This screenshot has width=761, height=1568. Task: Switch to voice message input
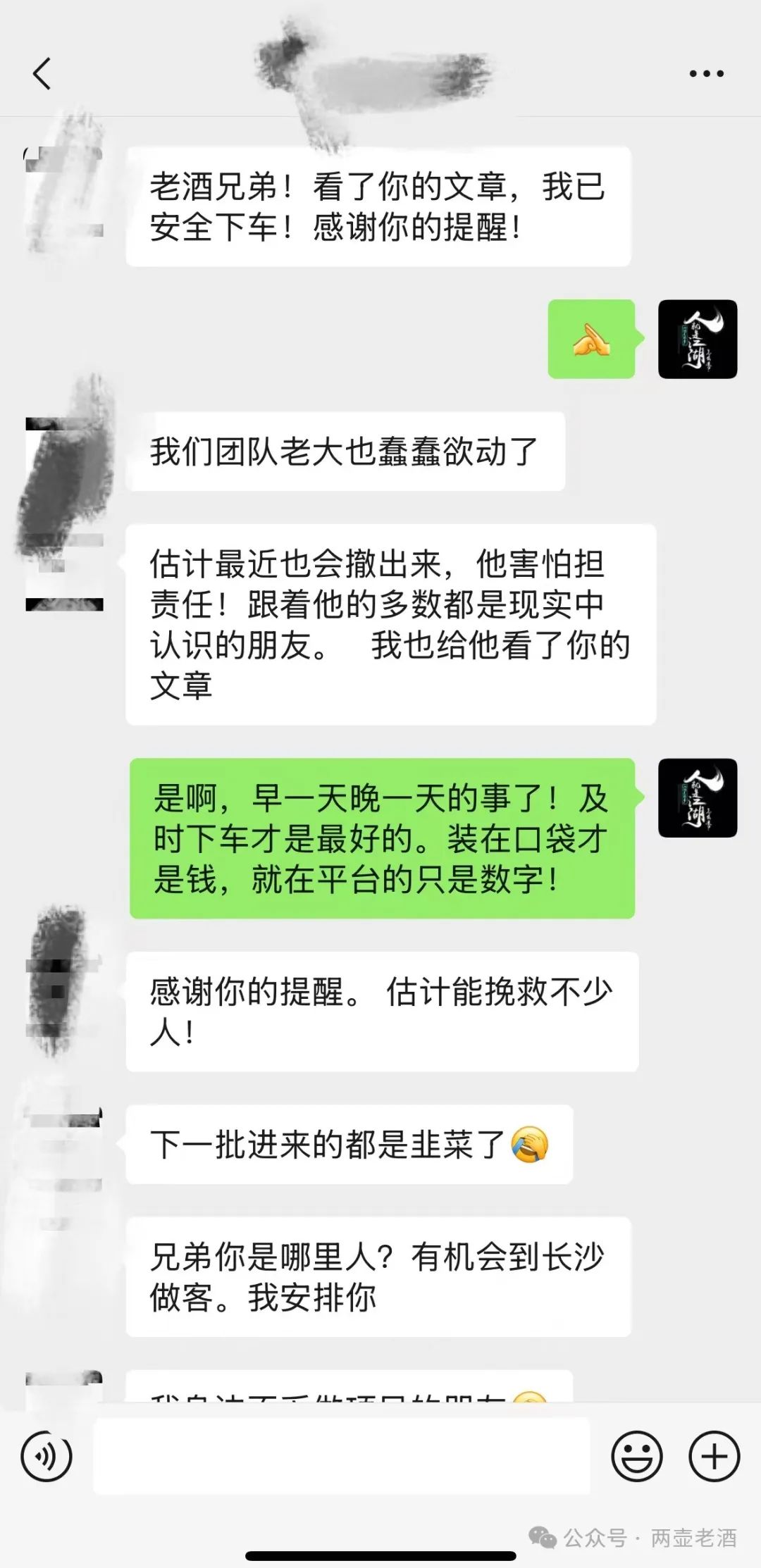[x=47, y=1456]
